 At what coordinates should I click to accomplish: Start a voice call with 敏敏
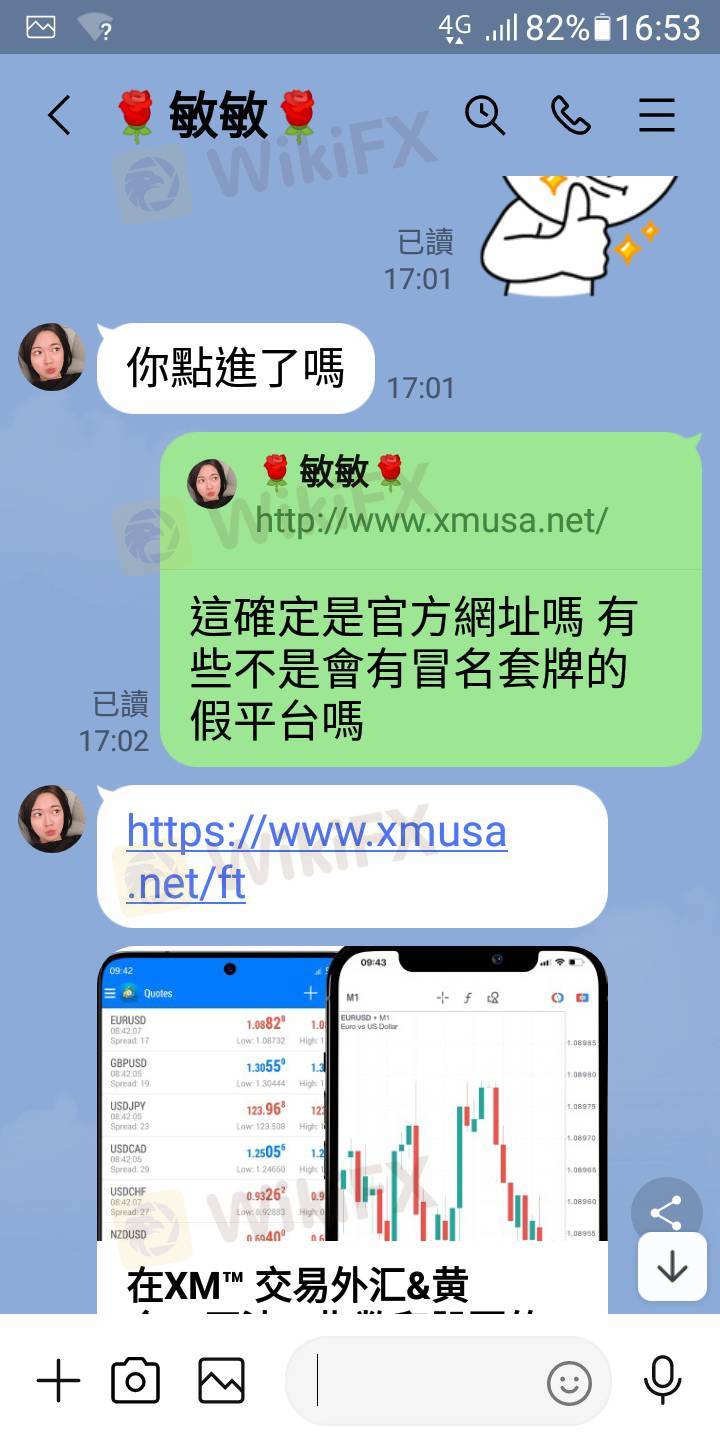click(570, 116)
